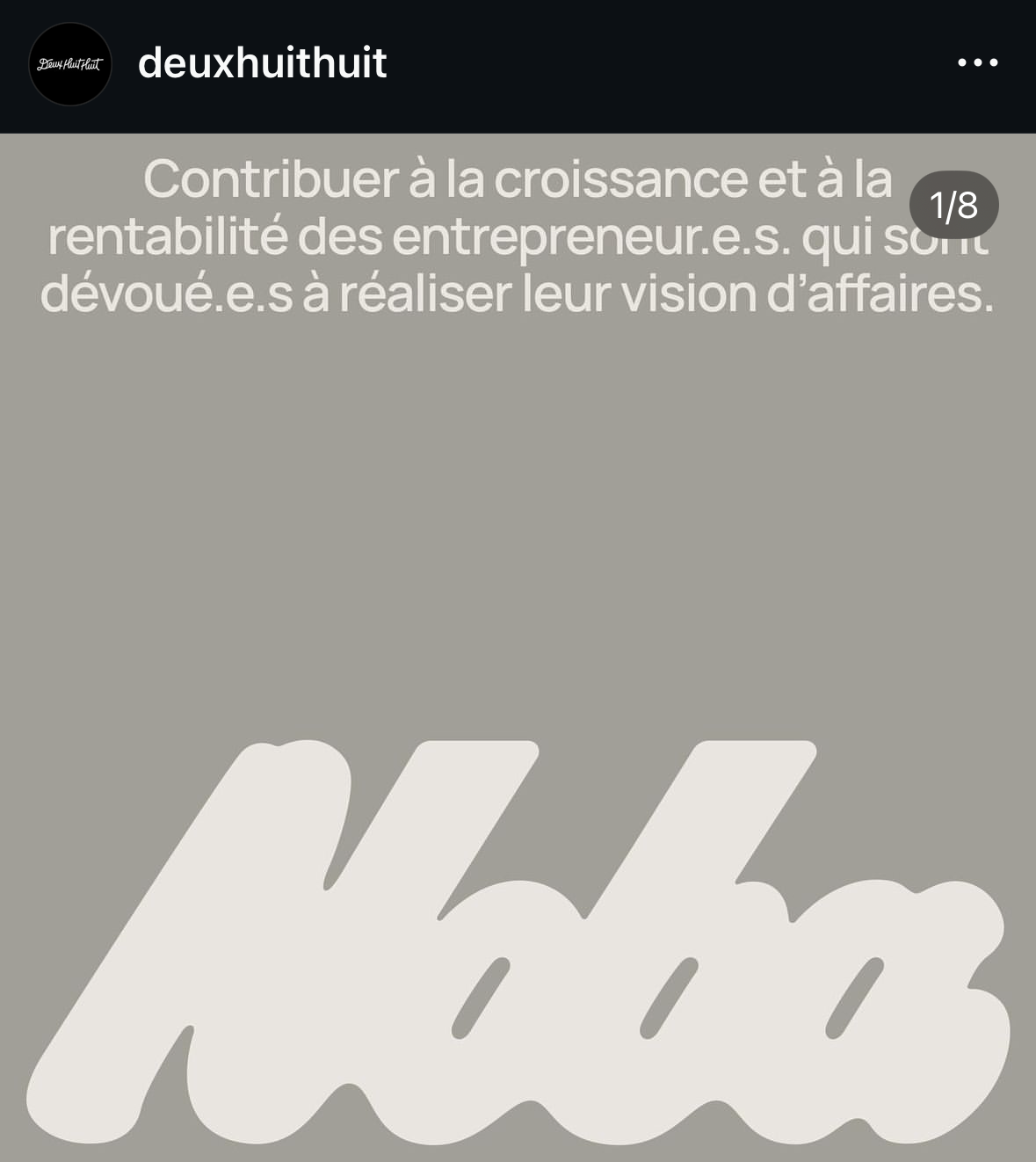
Task: Open the deuxhuithuit profile picture
Action: pos(70,64)
